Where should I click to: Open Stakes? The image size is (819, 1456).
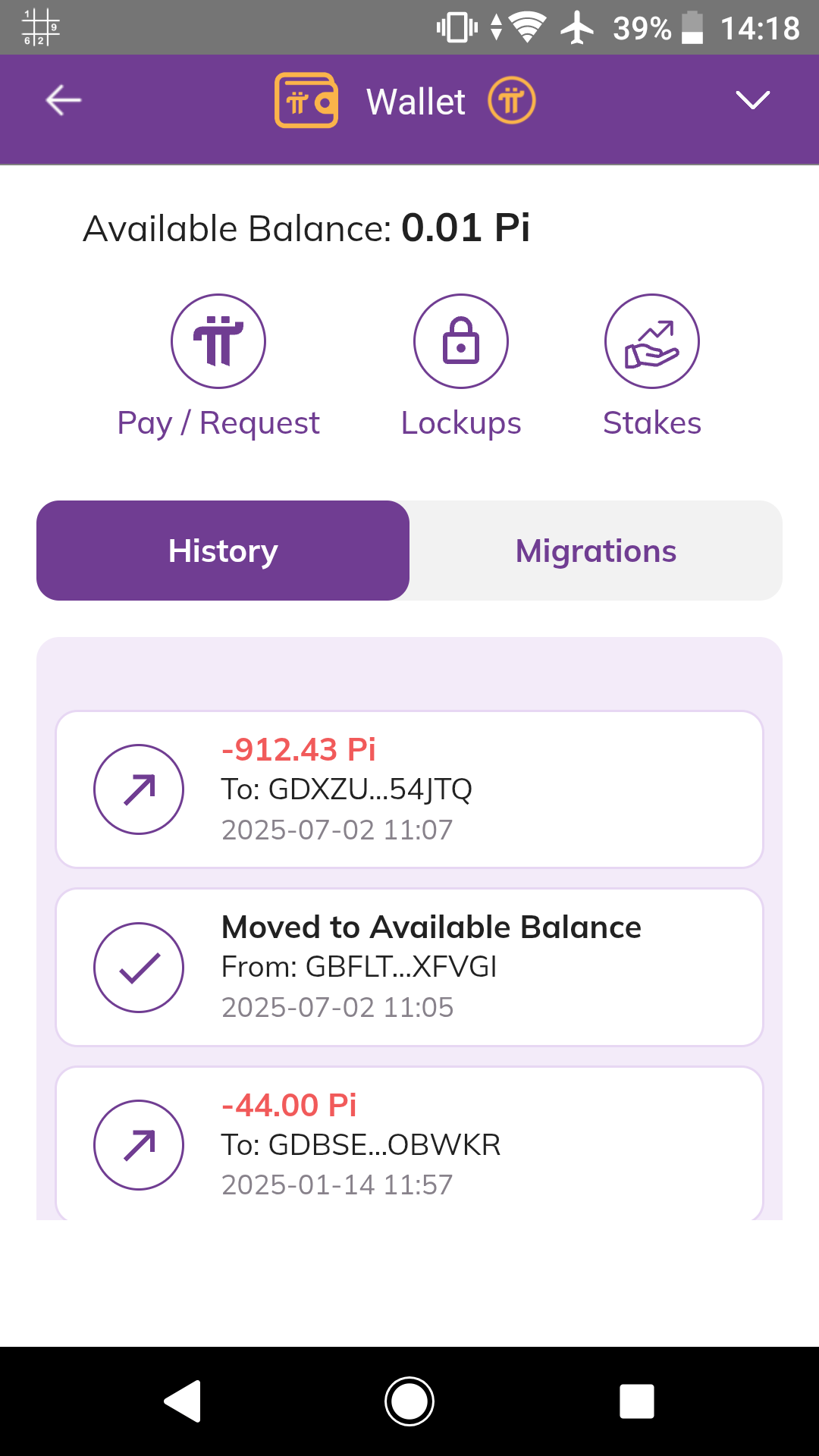point(652,367)
